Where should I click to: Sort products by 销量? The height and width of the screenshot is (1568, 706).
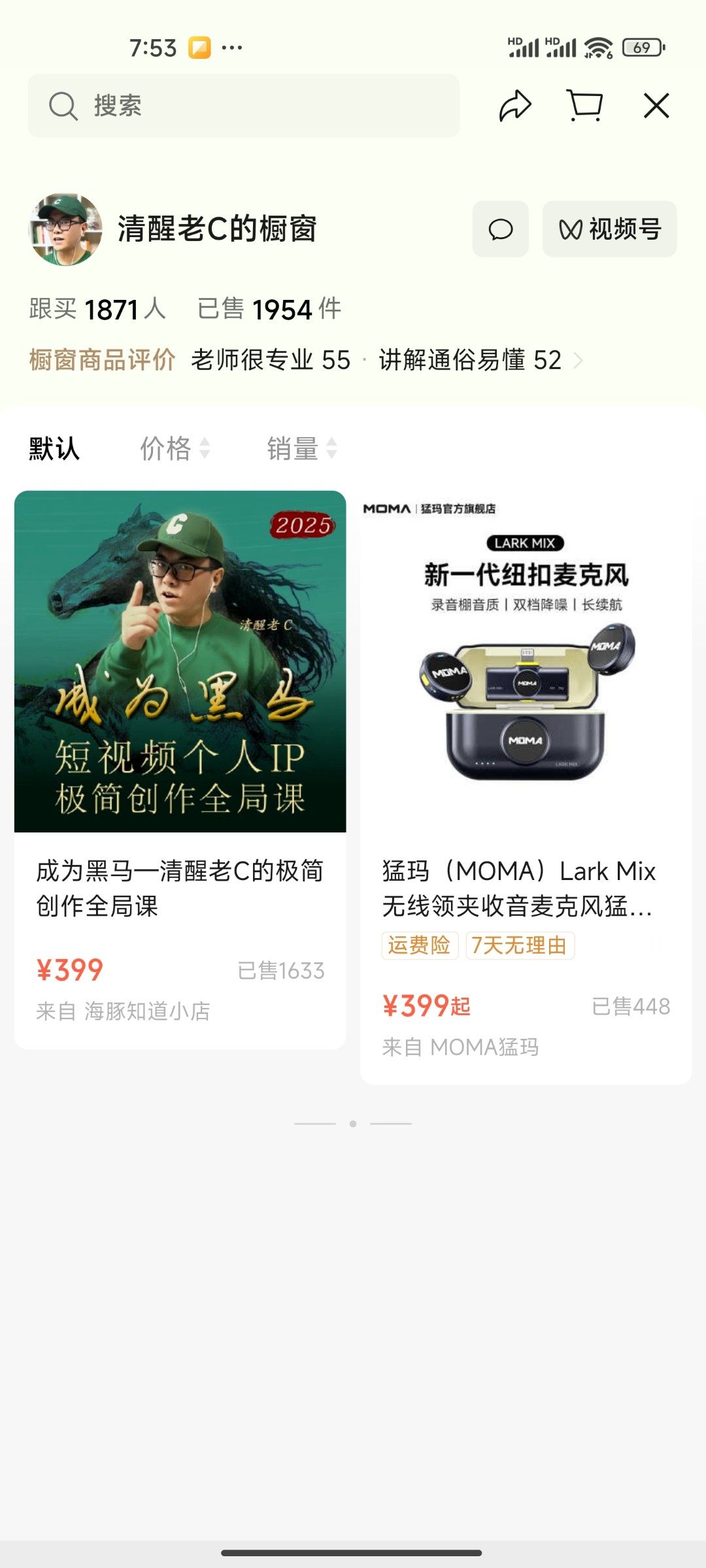click(x=302, y=449)
